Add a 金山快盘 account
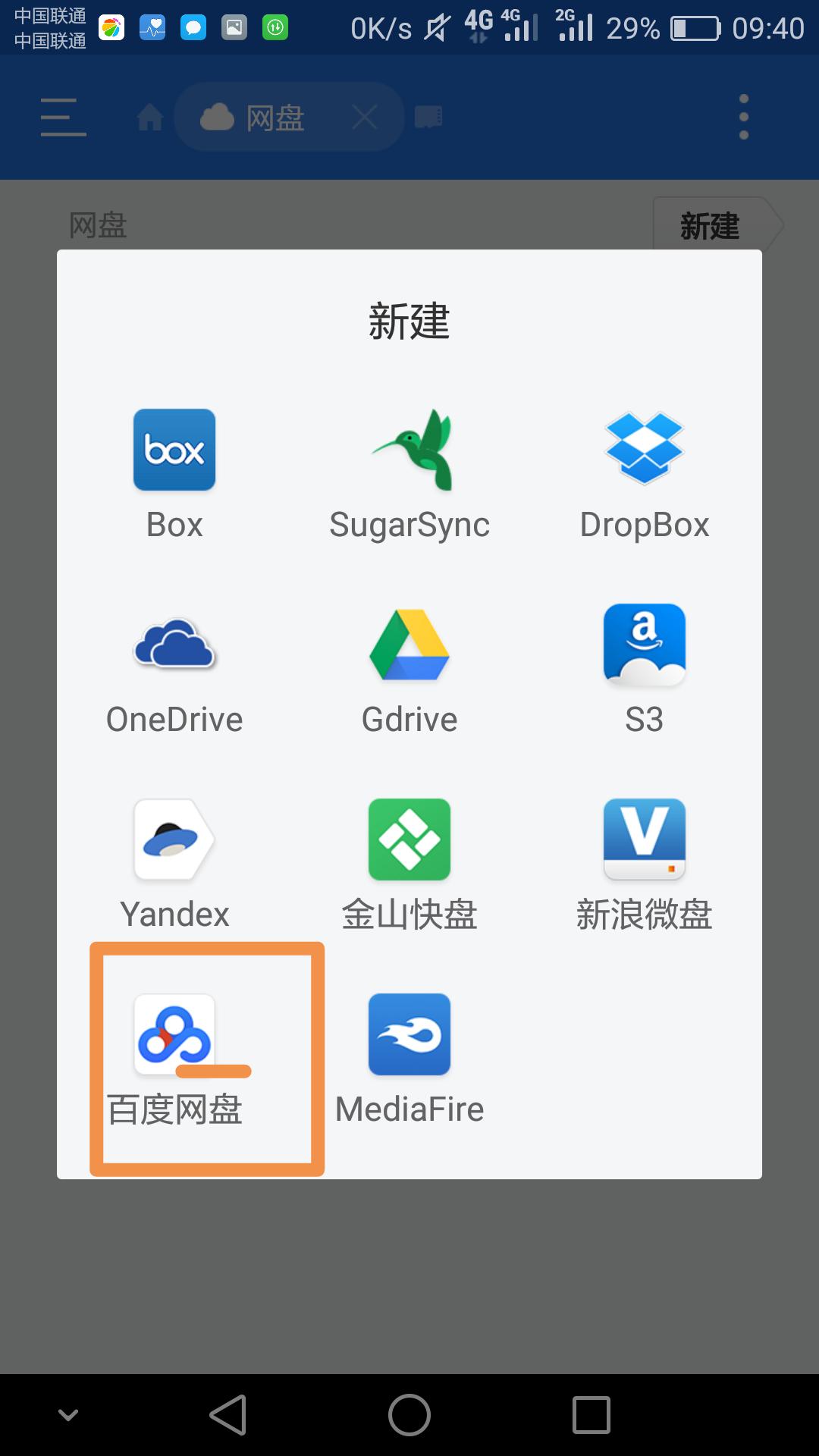This screenshot has width=819, height=1456. point(409,839)
